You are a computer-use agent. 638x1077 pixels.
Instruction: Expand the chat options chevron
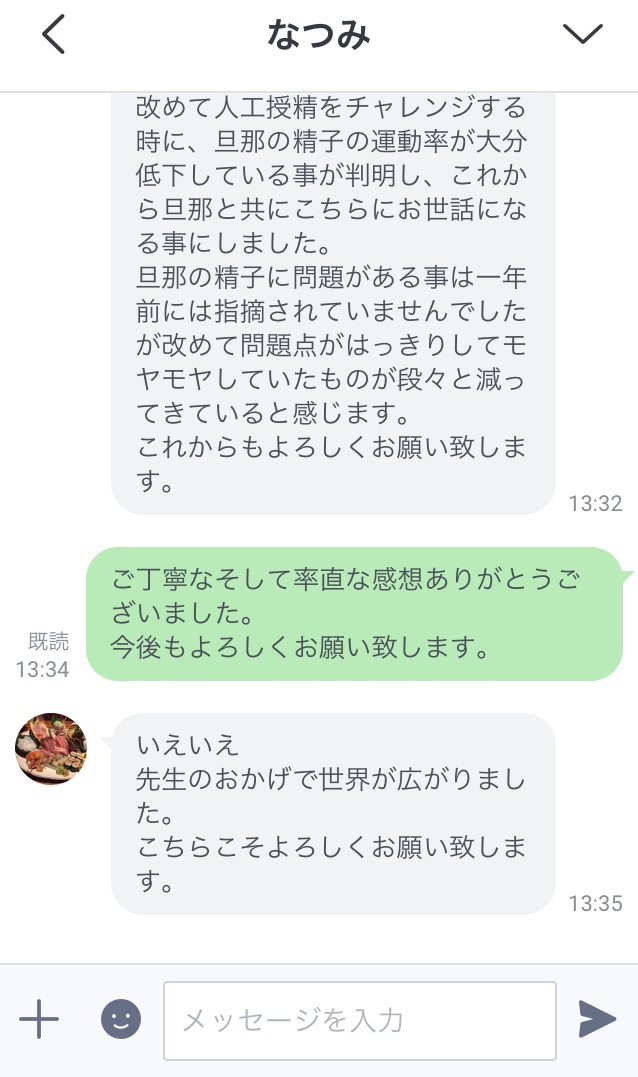583,34
